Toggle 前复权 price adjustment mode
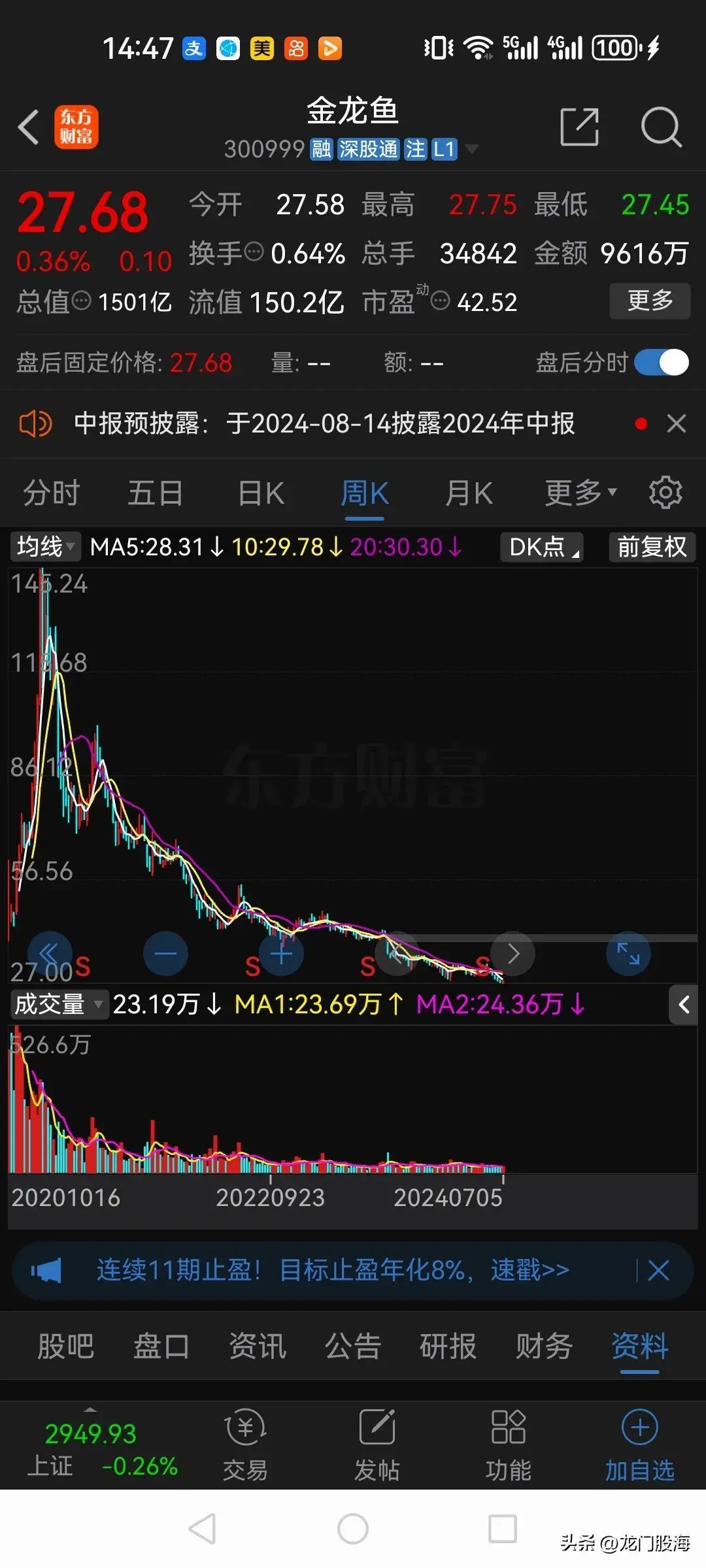706x1568 pixels. (651, 547)
